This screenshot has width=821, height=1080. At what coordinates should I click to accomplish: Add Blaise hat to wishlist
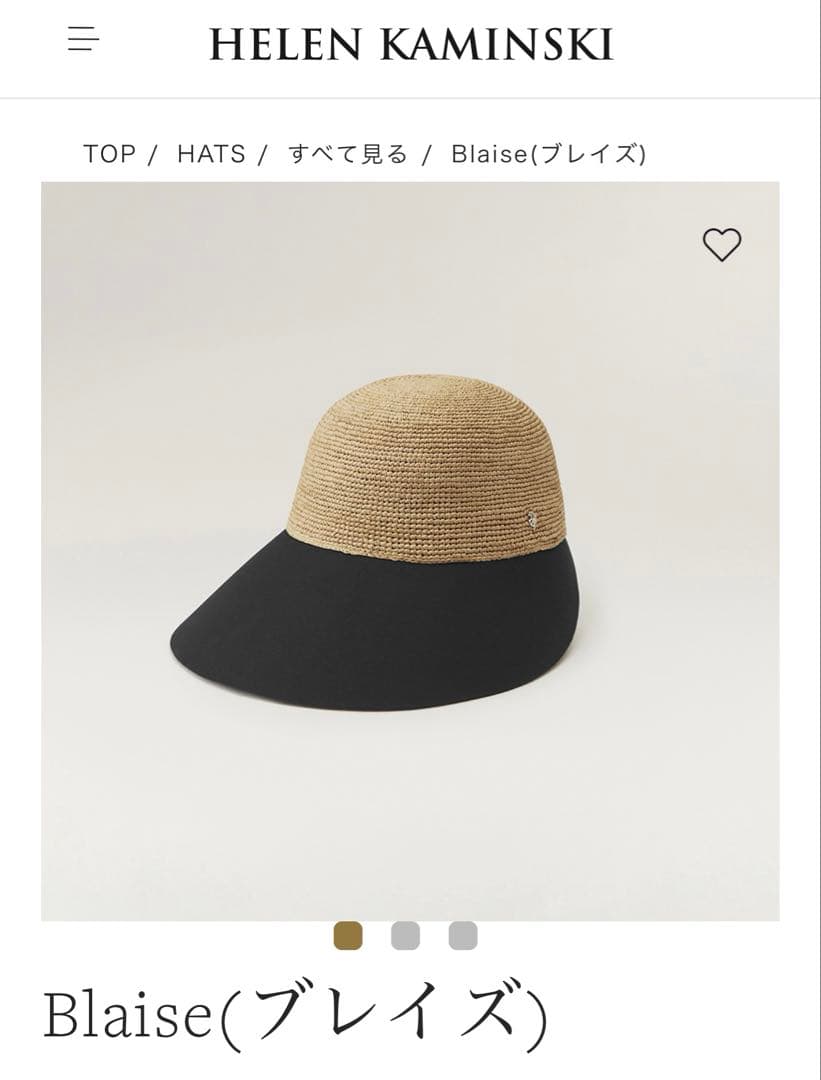[x=721, y=245]
